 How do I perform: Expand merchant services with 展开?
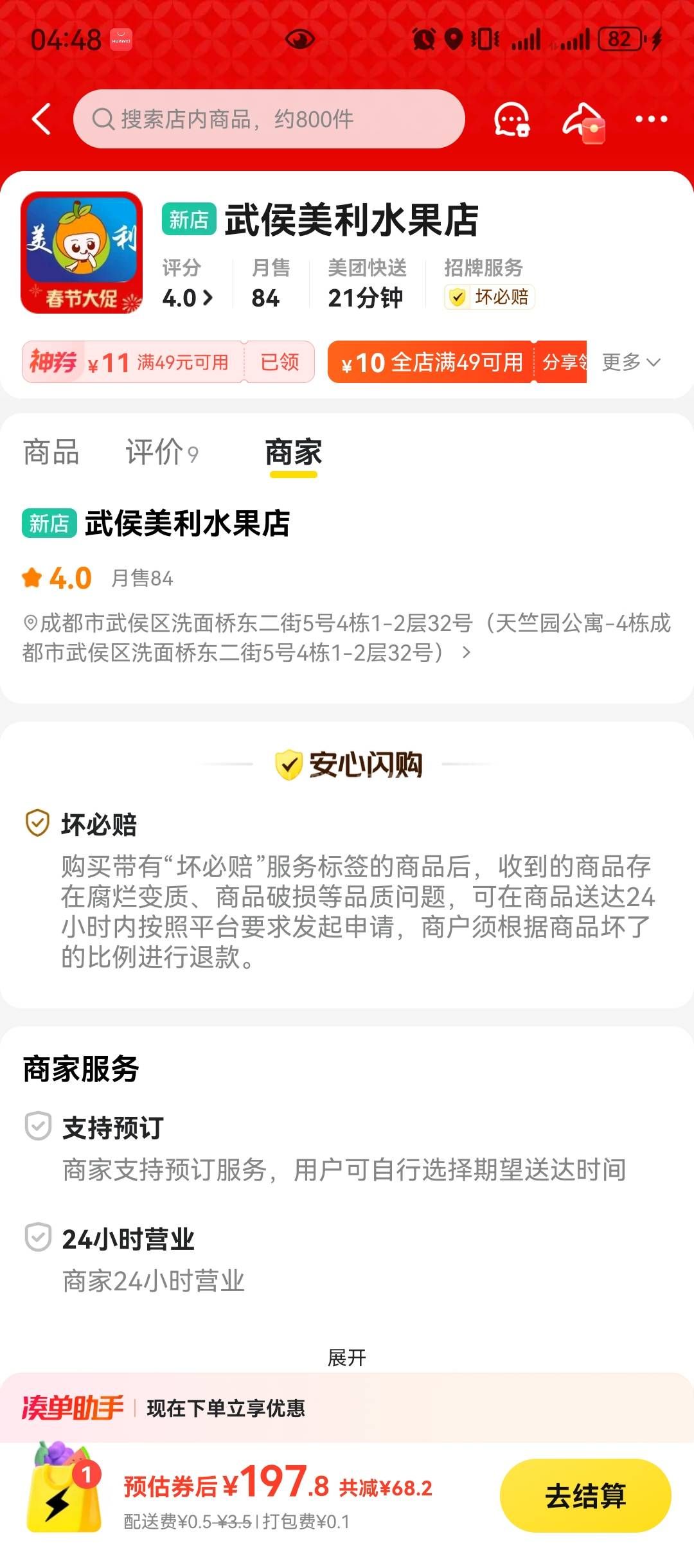347,1357
